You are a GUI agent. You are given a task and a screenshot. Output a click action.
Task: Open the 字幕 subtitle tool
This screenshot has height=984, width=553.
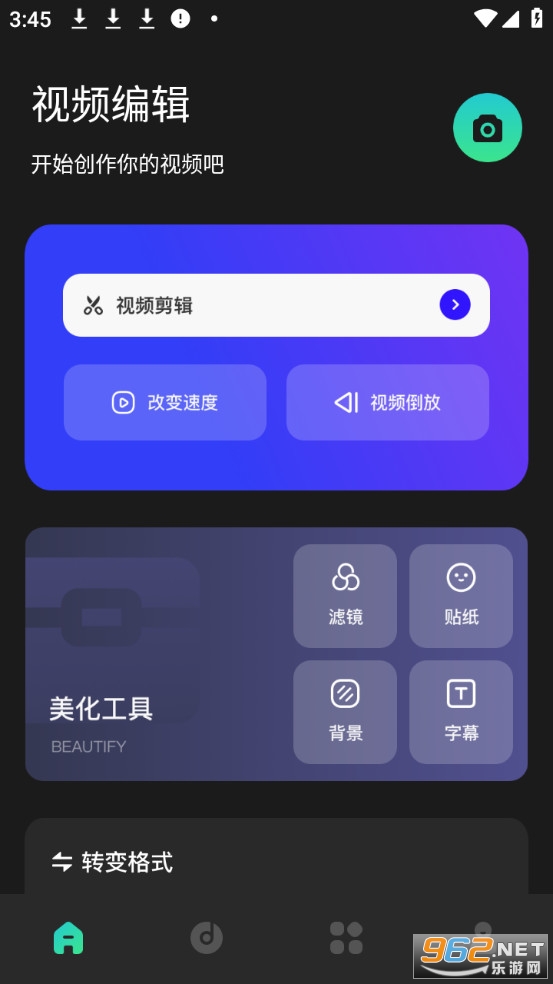(x=461, y=712)
